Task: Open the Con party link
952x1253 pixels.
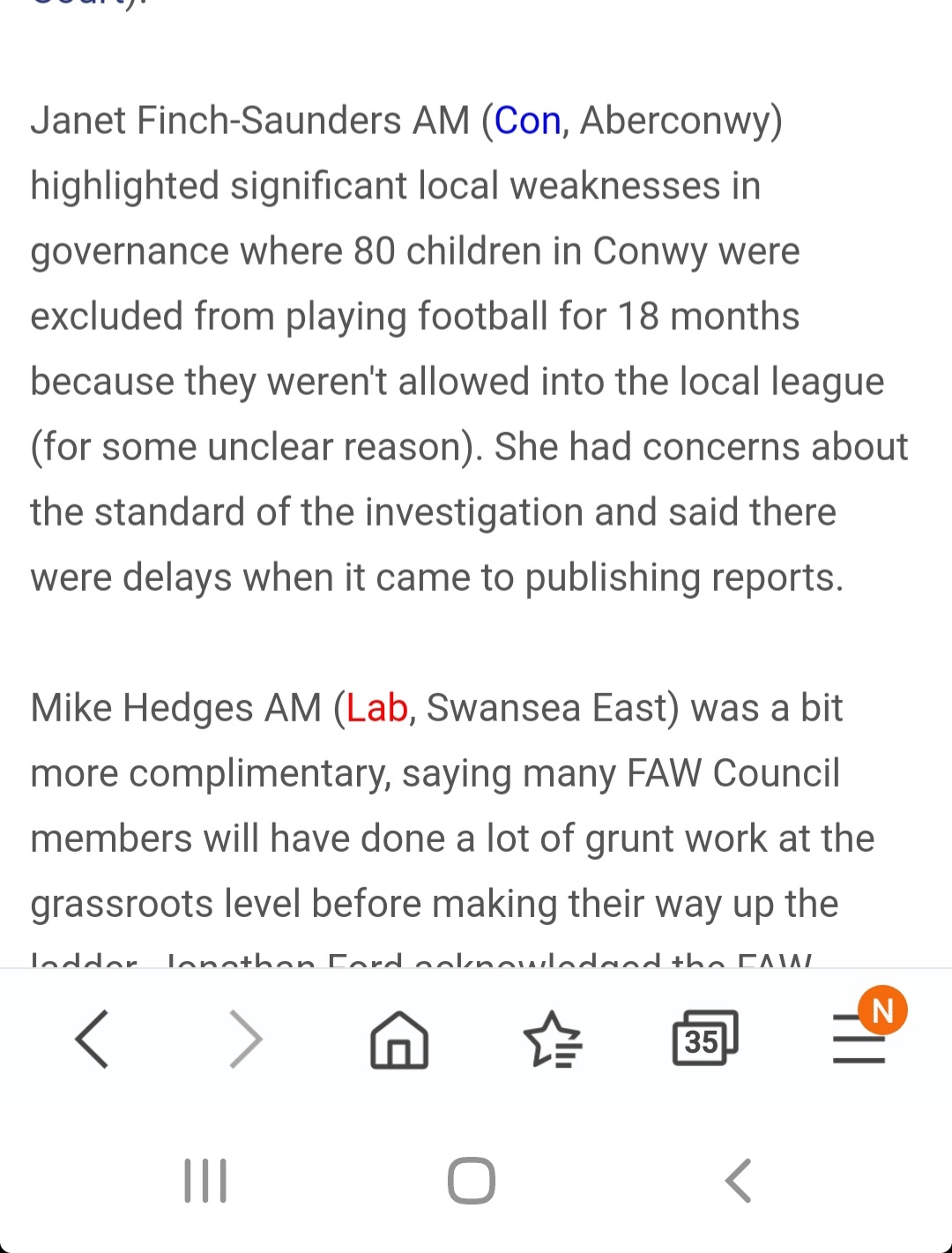Action: pyautogui.click(x=527, y=121)
